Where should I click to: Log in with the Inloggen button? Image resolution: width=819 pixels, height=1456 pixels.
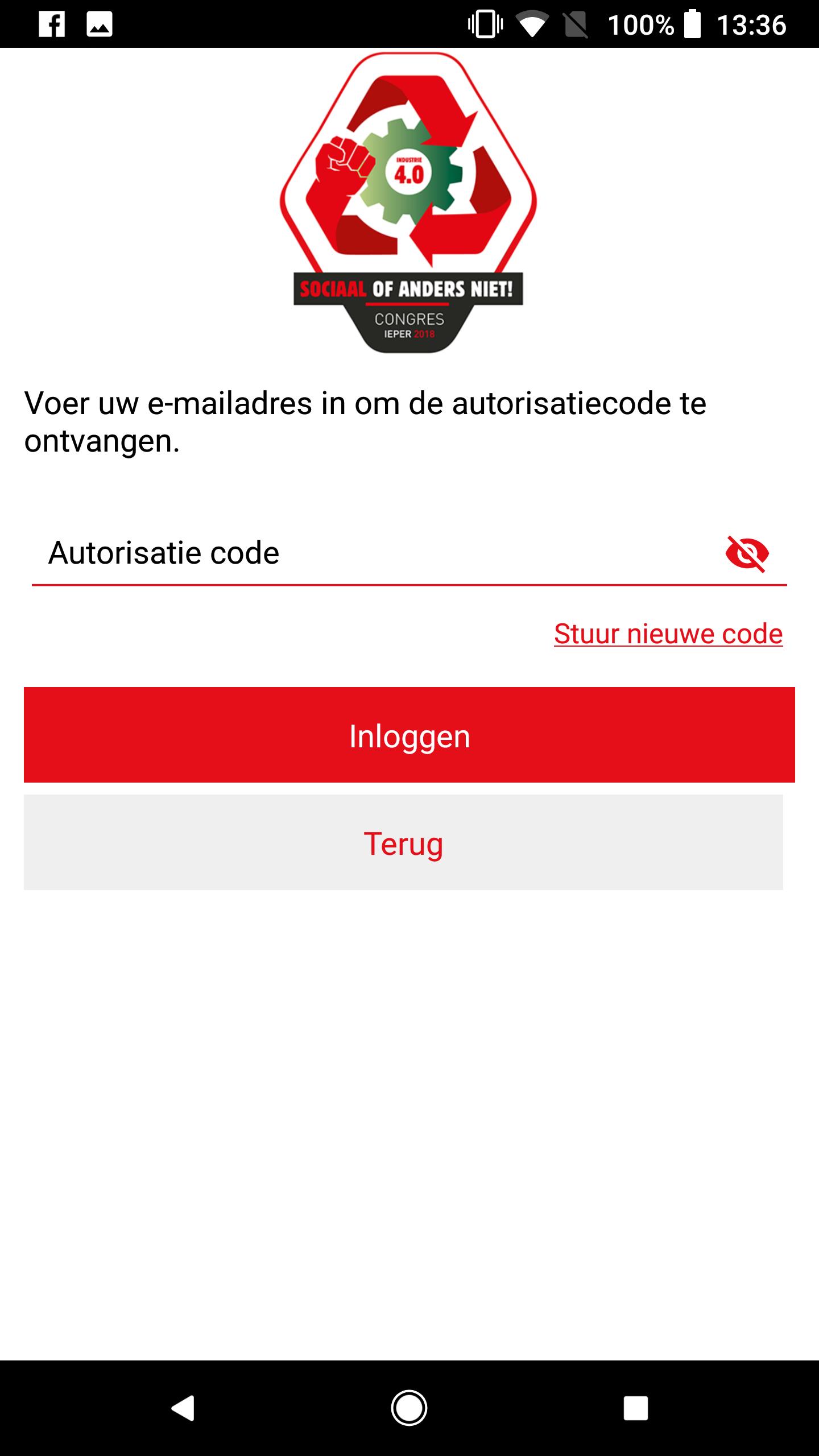click(x=409, y=735)
